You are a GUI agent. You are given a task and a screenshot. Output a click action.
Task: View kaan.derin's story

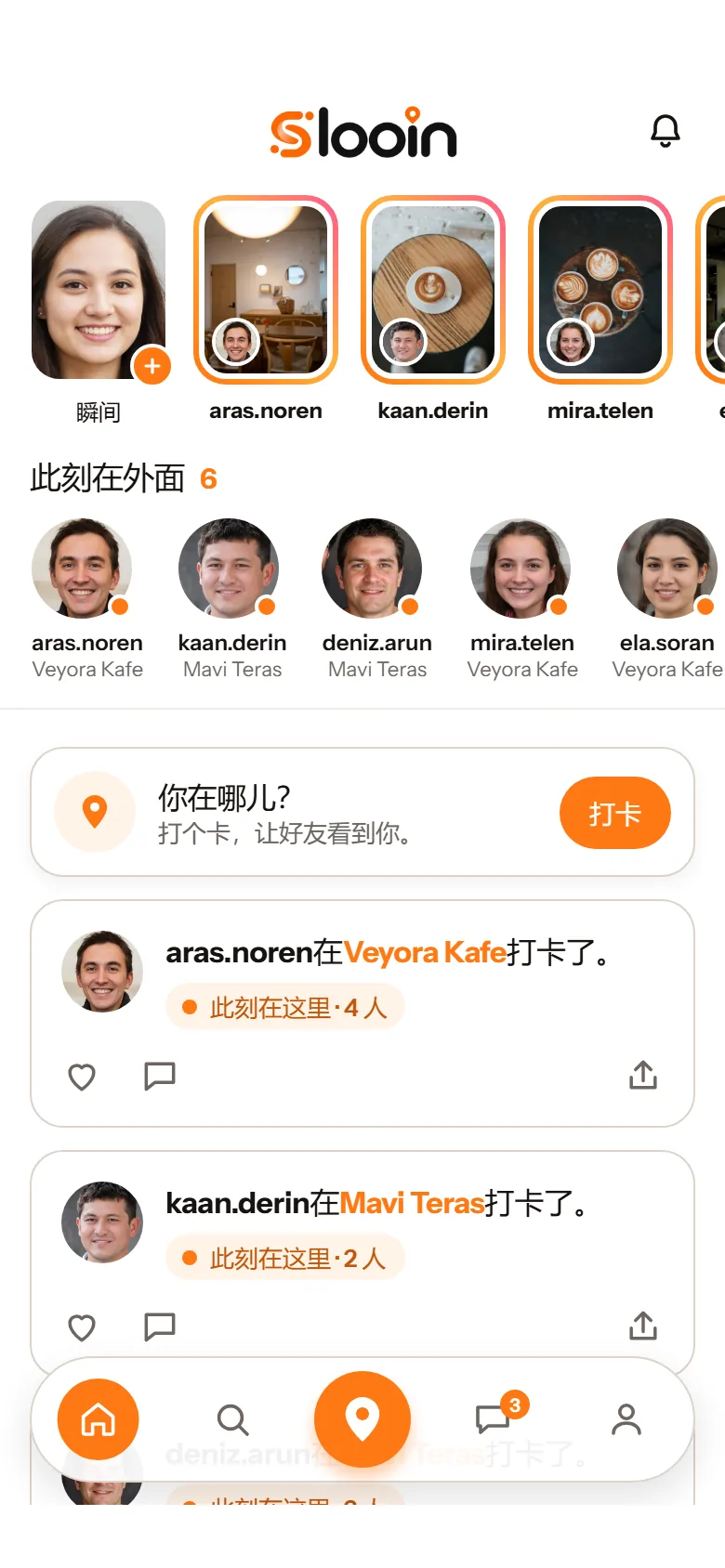(x=433, y=290)
